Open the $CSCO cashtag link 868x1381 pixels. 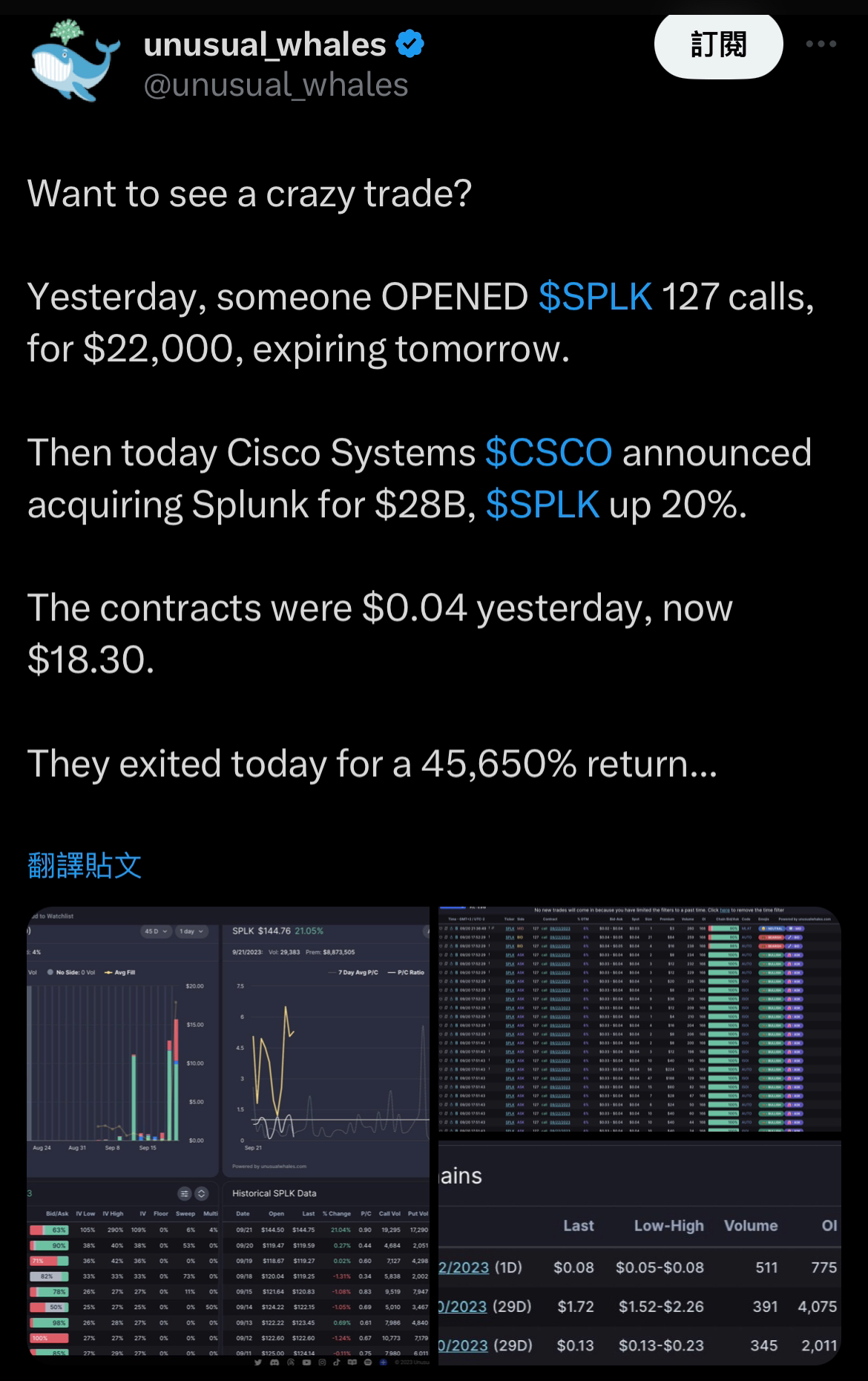click(x=548, y=453)
